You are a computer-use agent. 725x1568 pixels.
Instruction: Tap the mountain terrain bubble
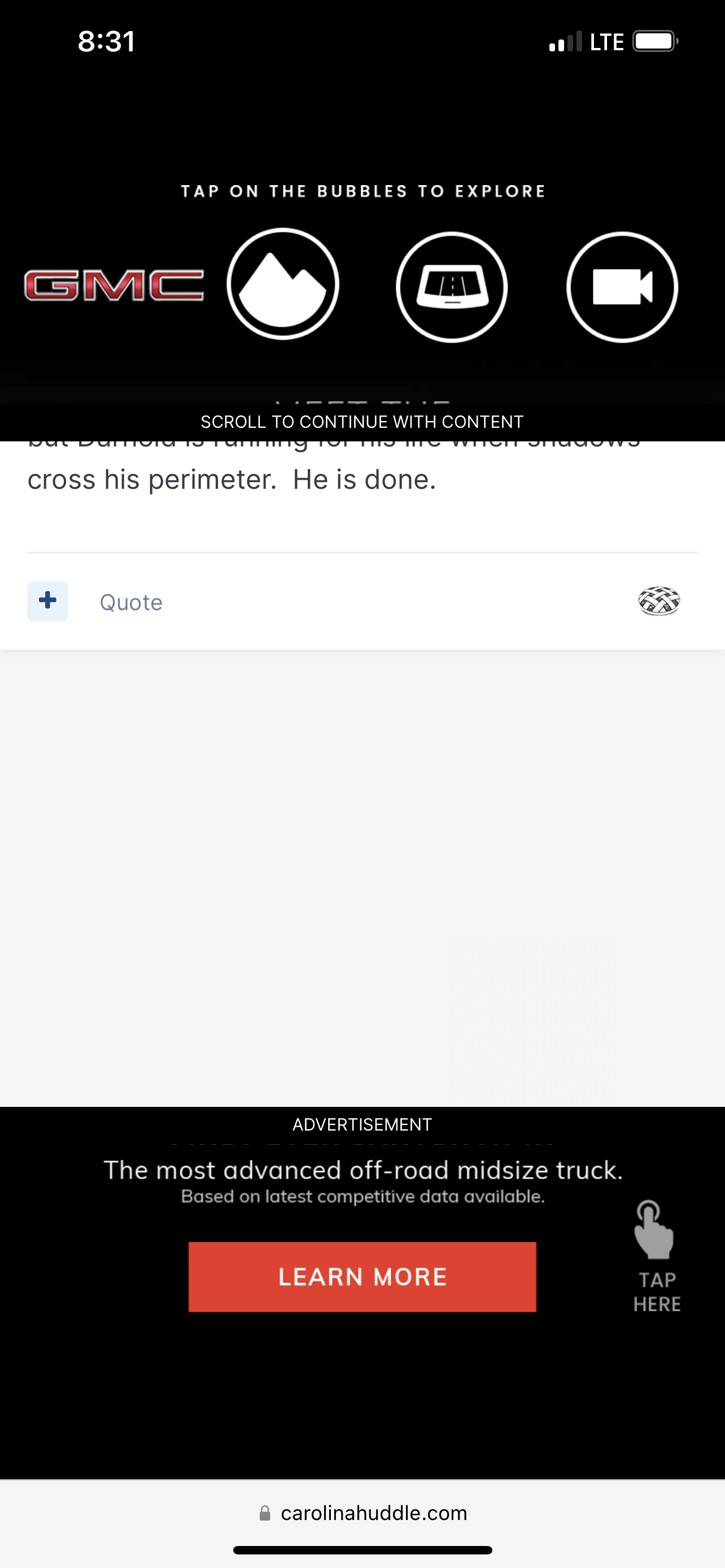tap(282, 284)
